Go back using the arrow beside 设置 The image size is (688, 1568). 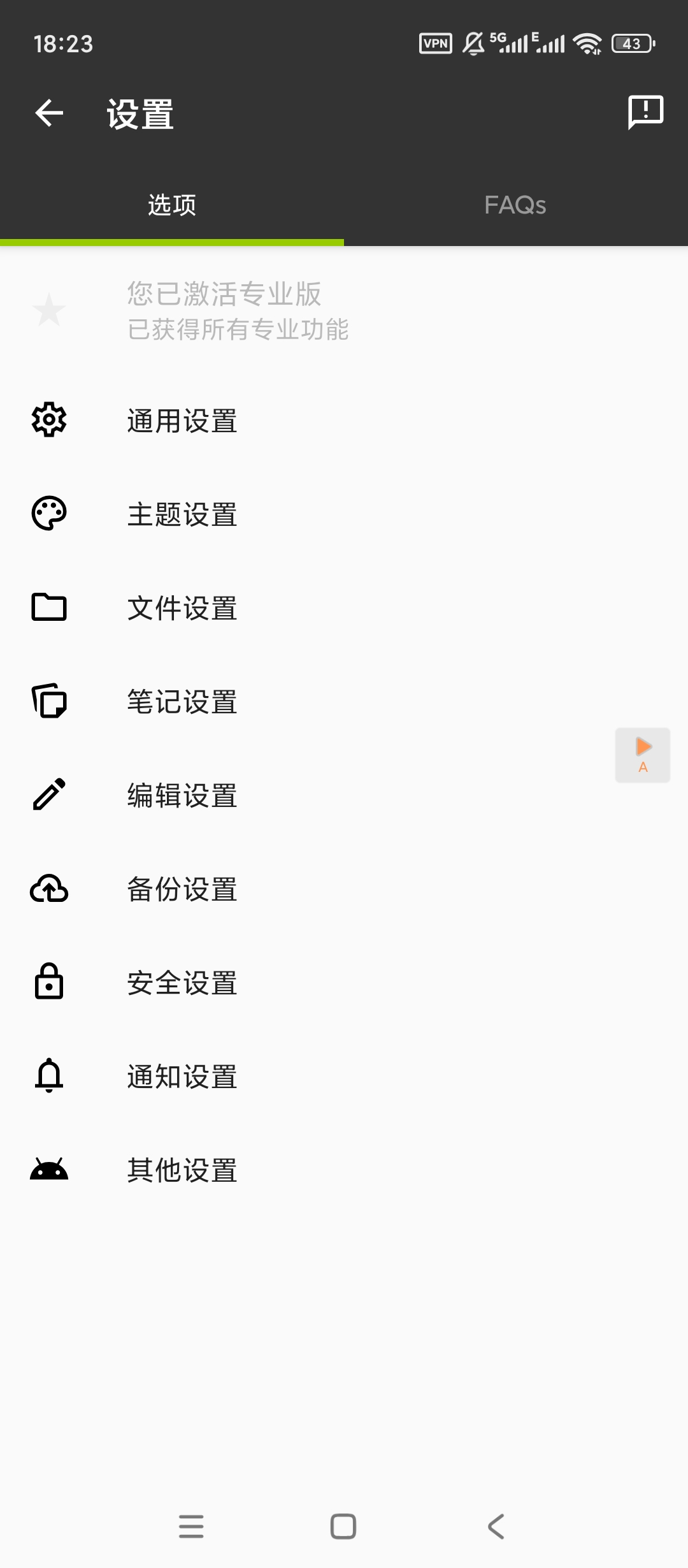(x=49, y=113)
